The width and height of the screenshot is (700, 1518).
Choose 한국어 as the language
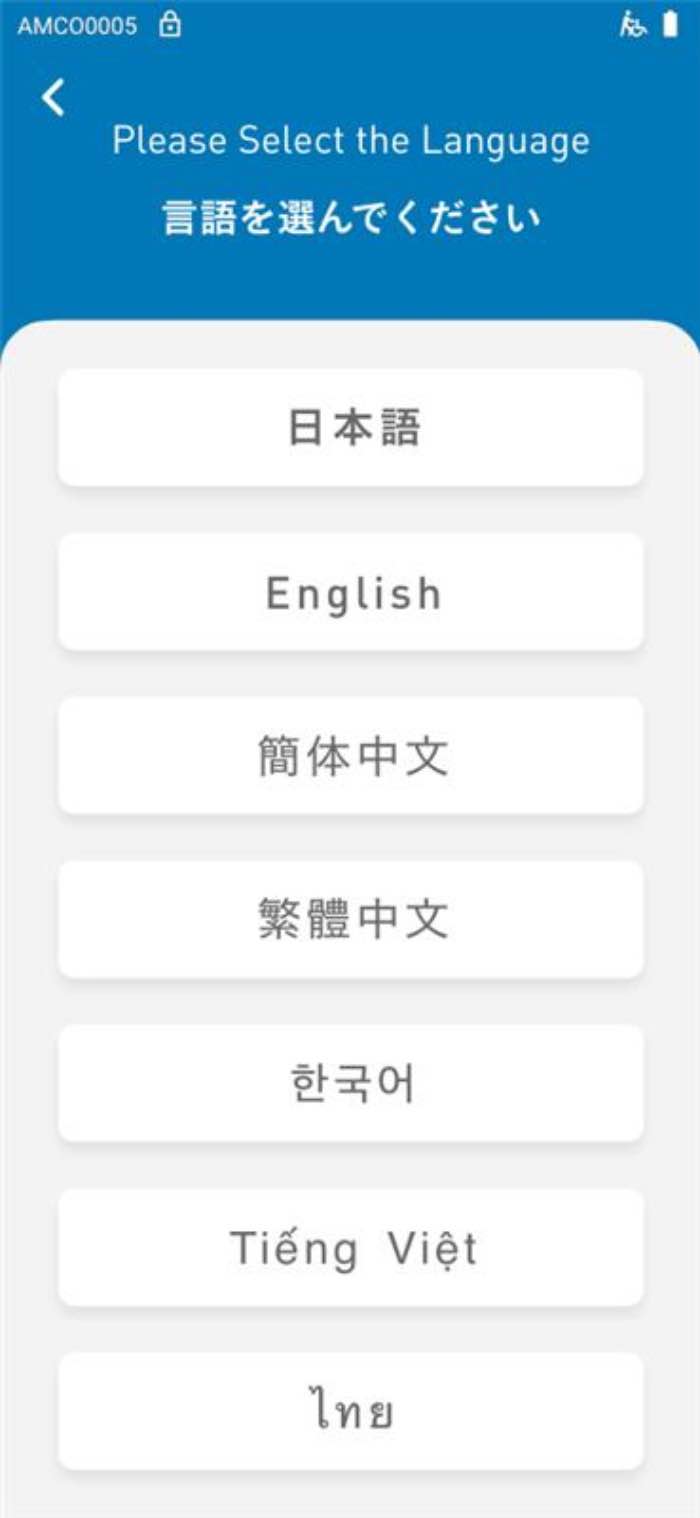[350, 1084]
